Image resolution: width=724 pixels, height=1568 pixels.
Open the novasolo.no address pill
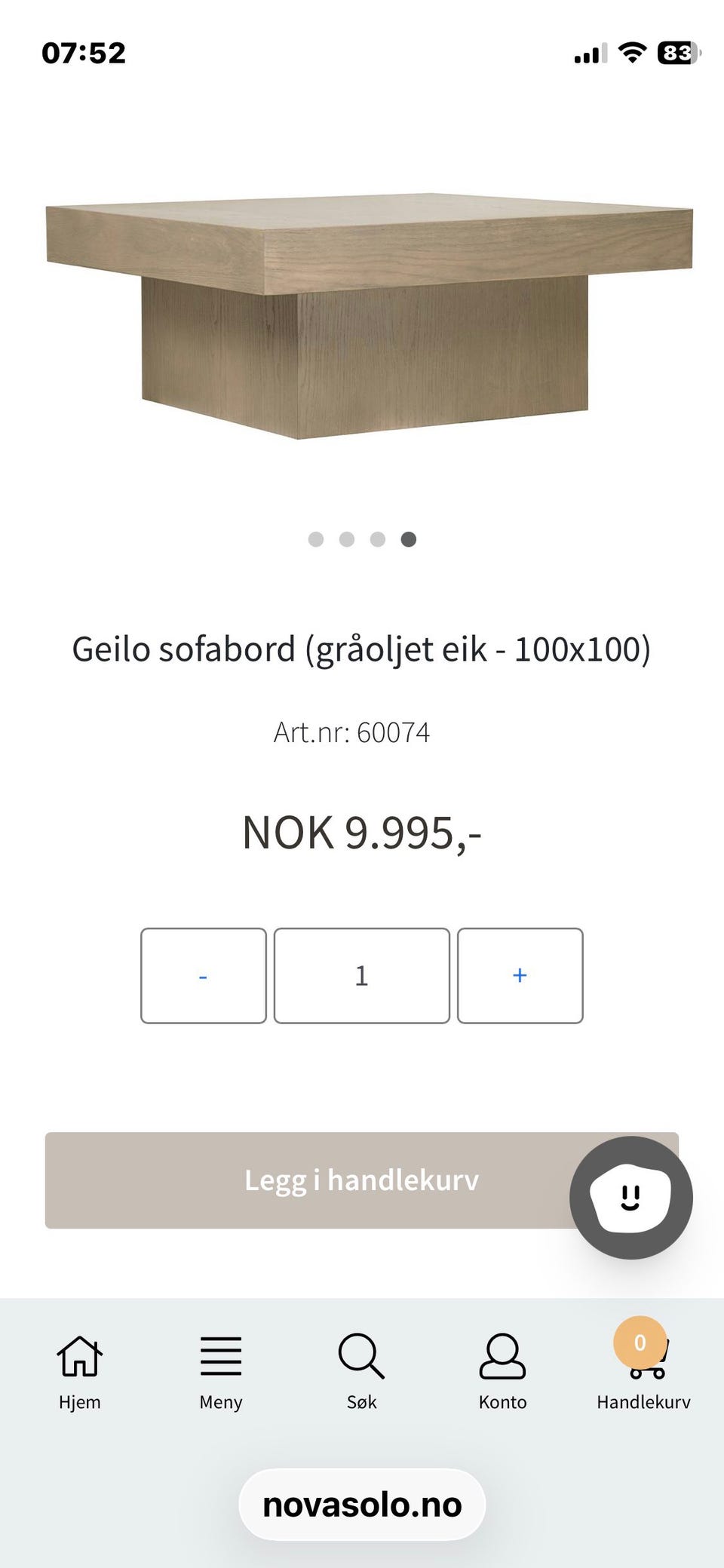point(361,1504)
